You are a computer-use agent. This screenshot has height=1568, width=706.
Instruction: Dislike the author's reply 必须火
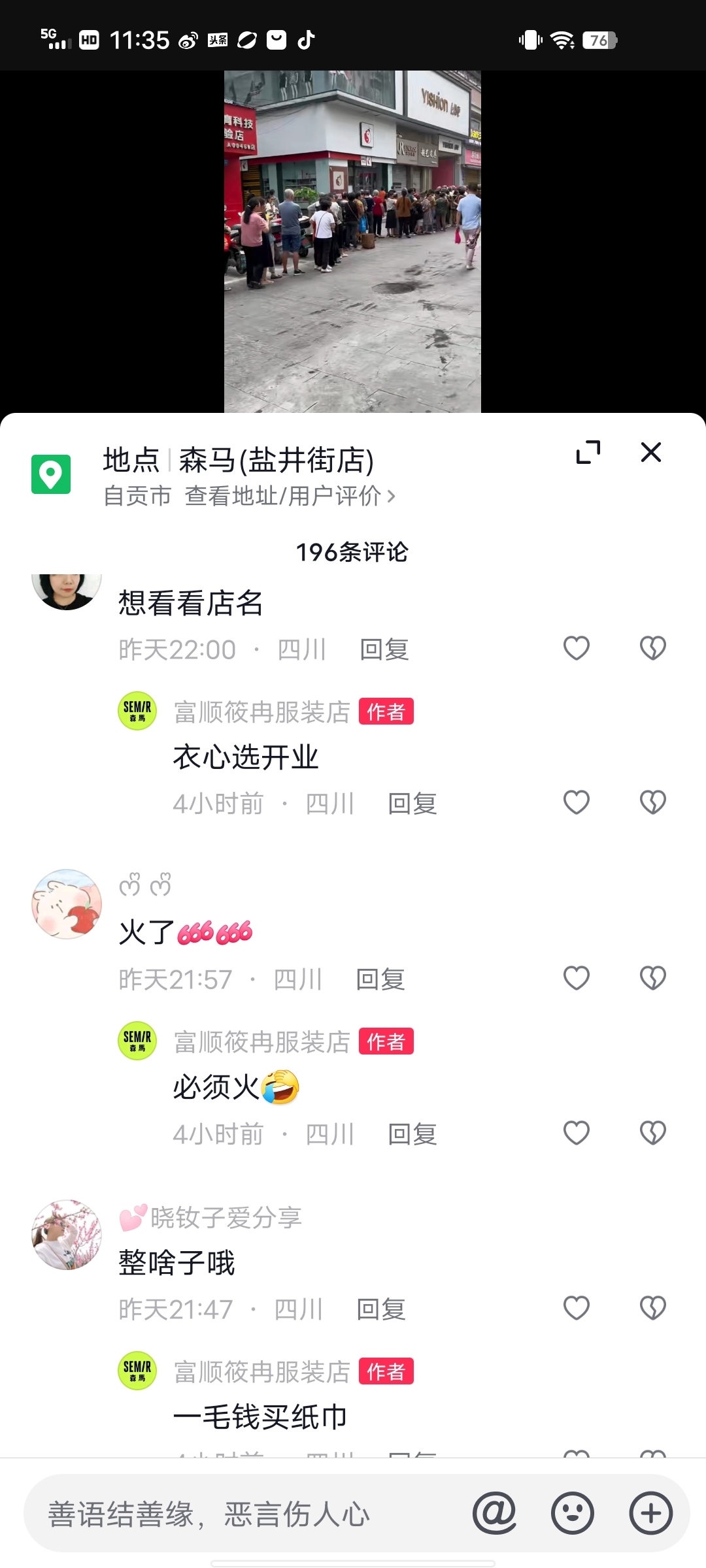click(652, 1134)
